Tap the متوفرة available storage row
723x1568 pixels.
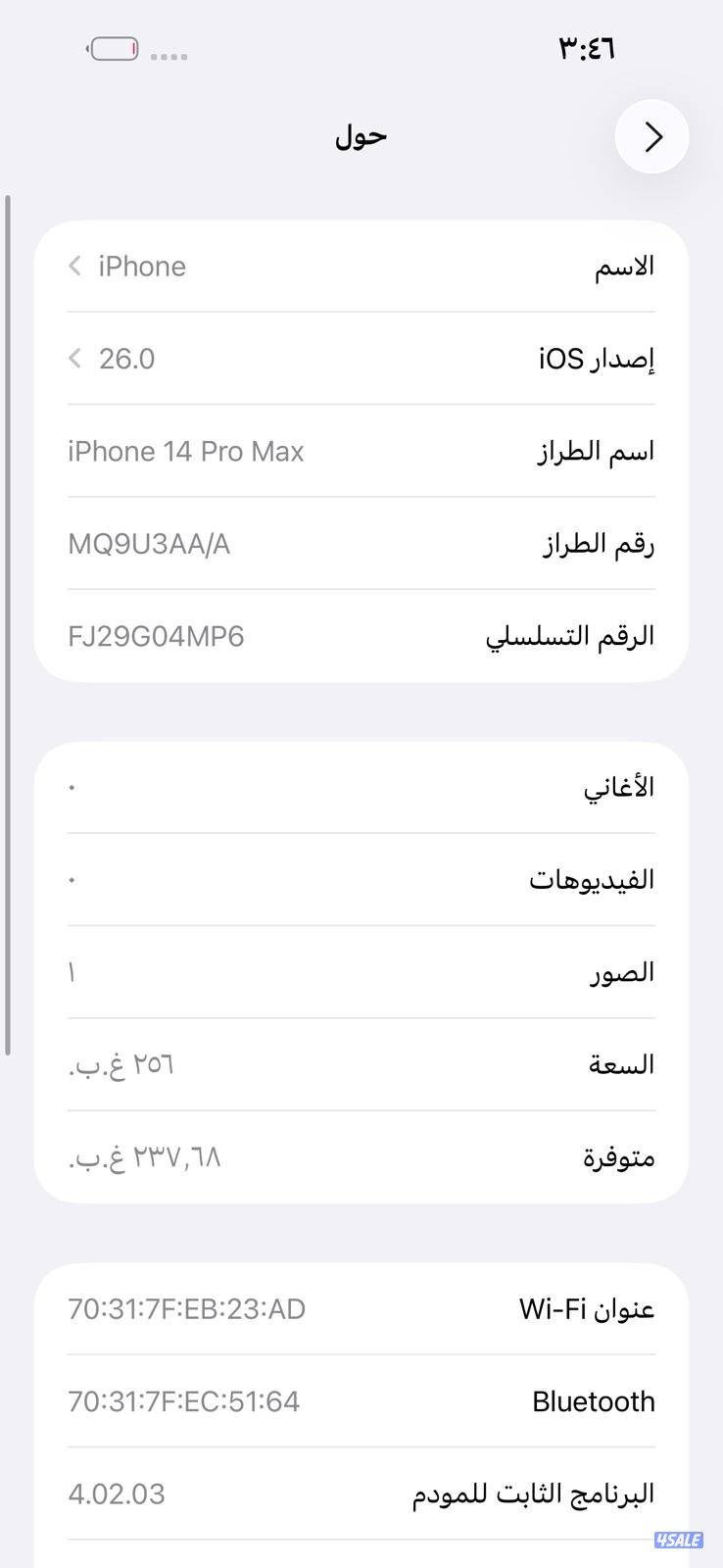(x=361, y=1156)
